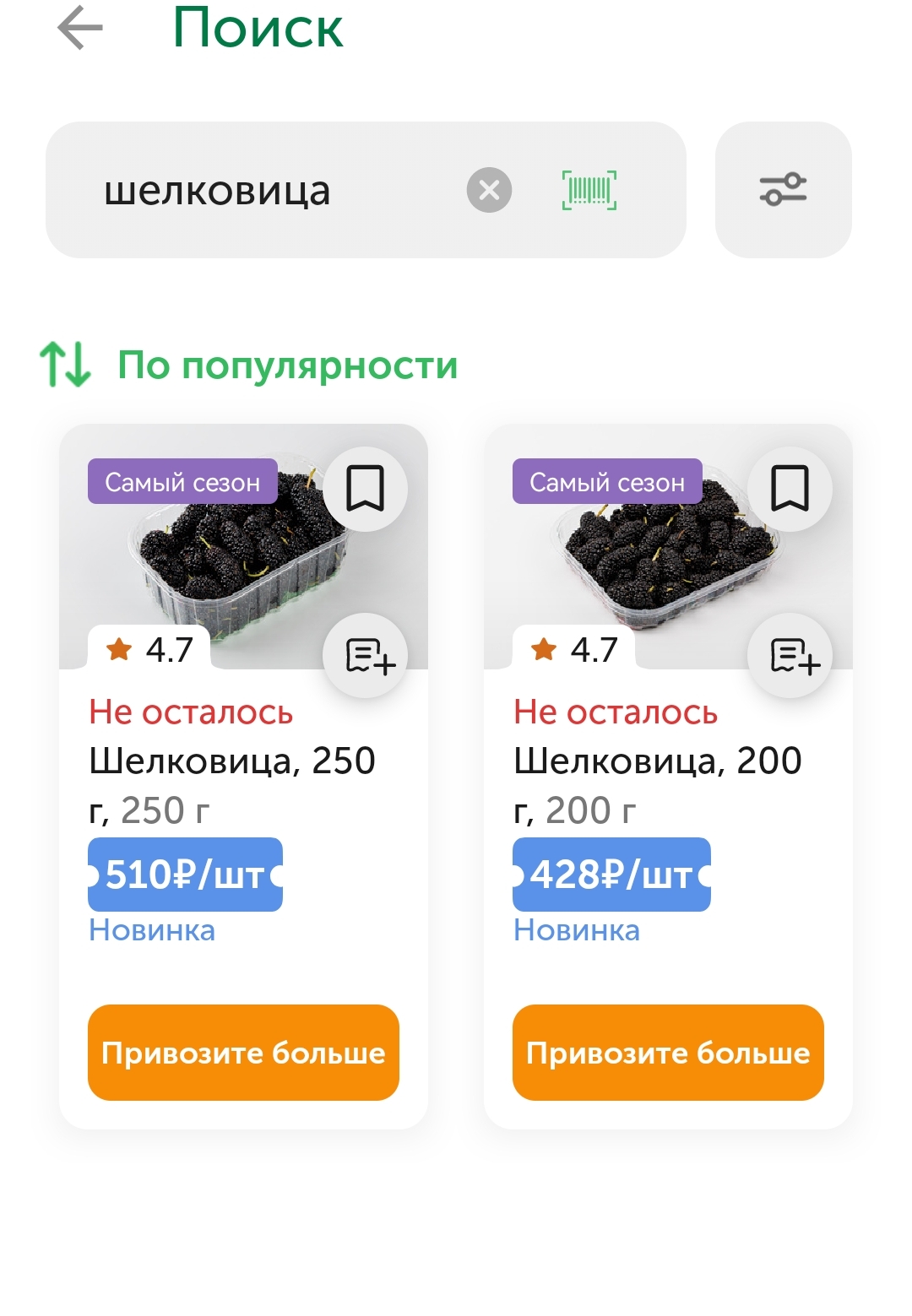Edit the шелковица search field
The image size is (912, 1316).
click(x=253, y=190)
